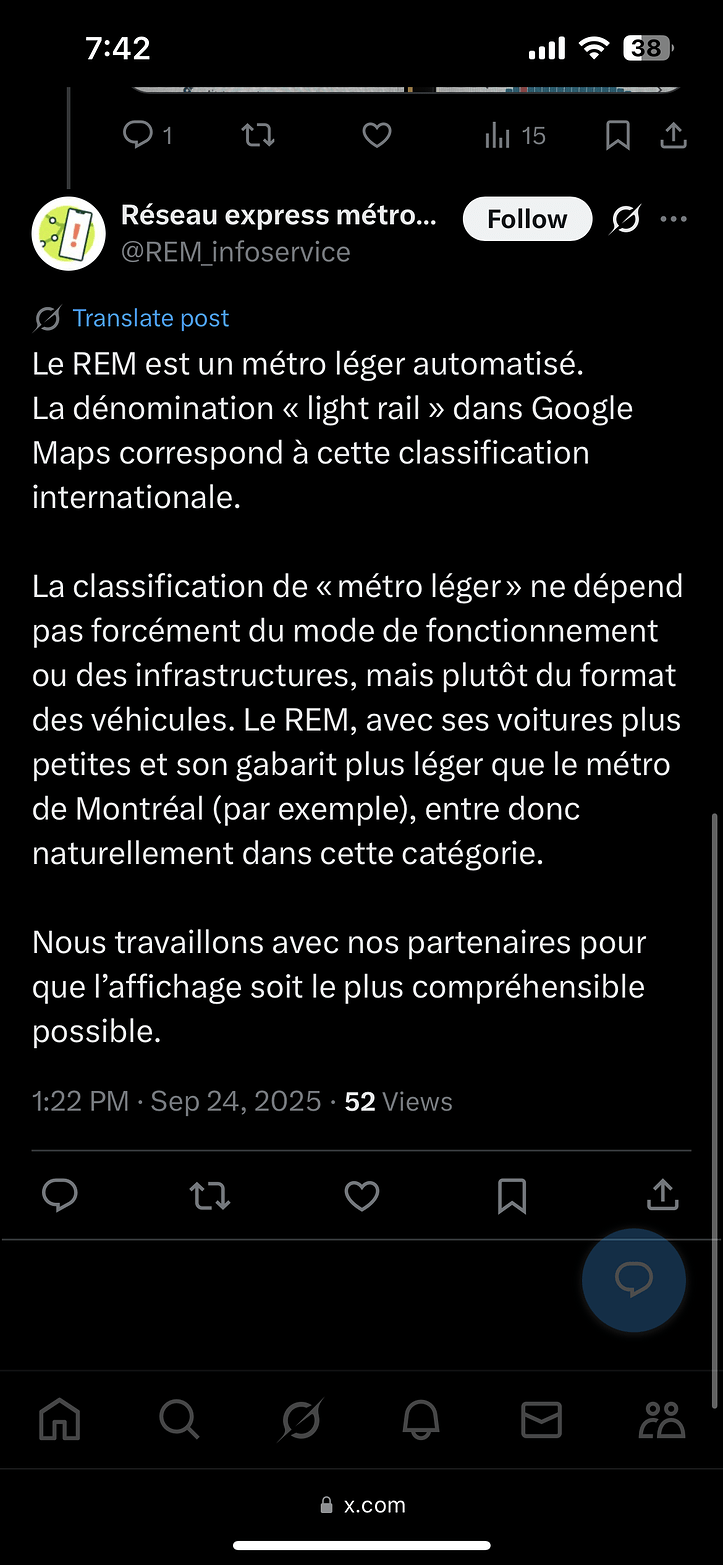View analytics of the post with 15 views
The width and height of the screenshot is (723, 1565).
coord(514,136)
